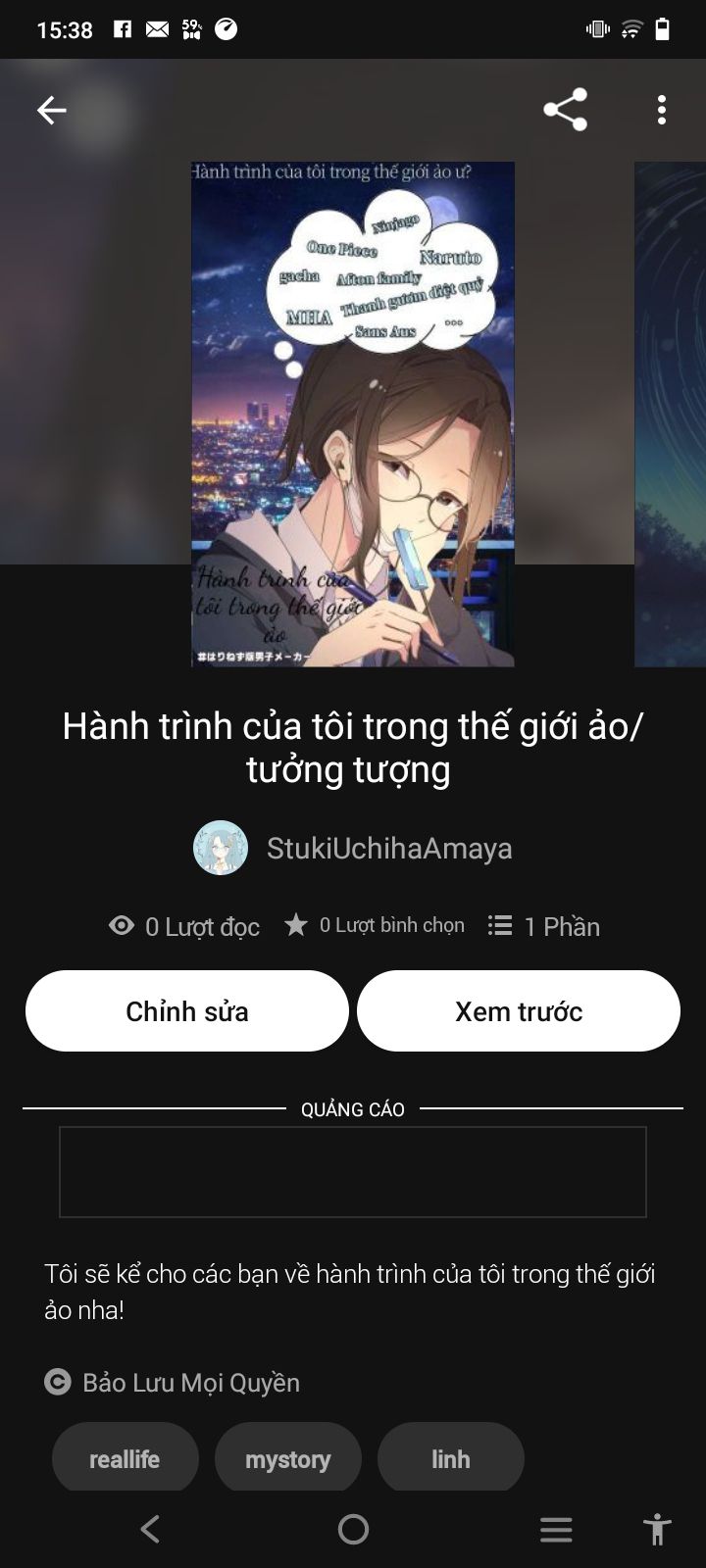Open recent apps from navigation bar
706x1568 pixels.
(x=556, y=1529)
